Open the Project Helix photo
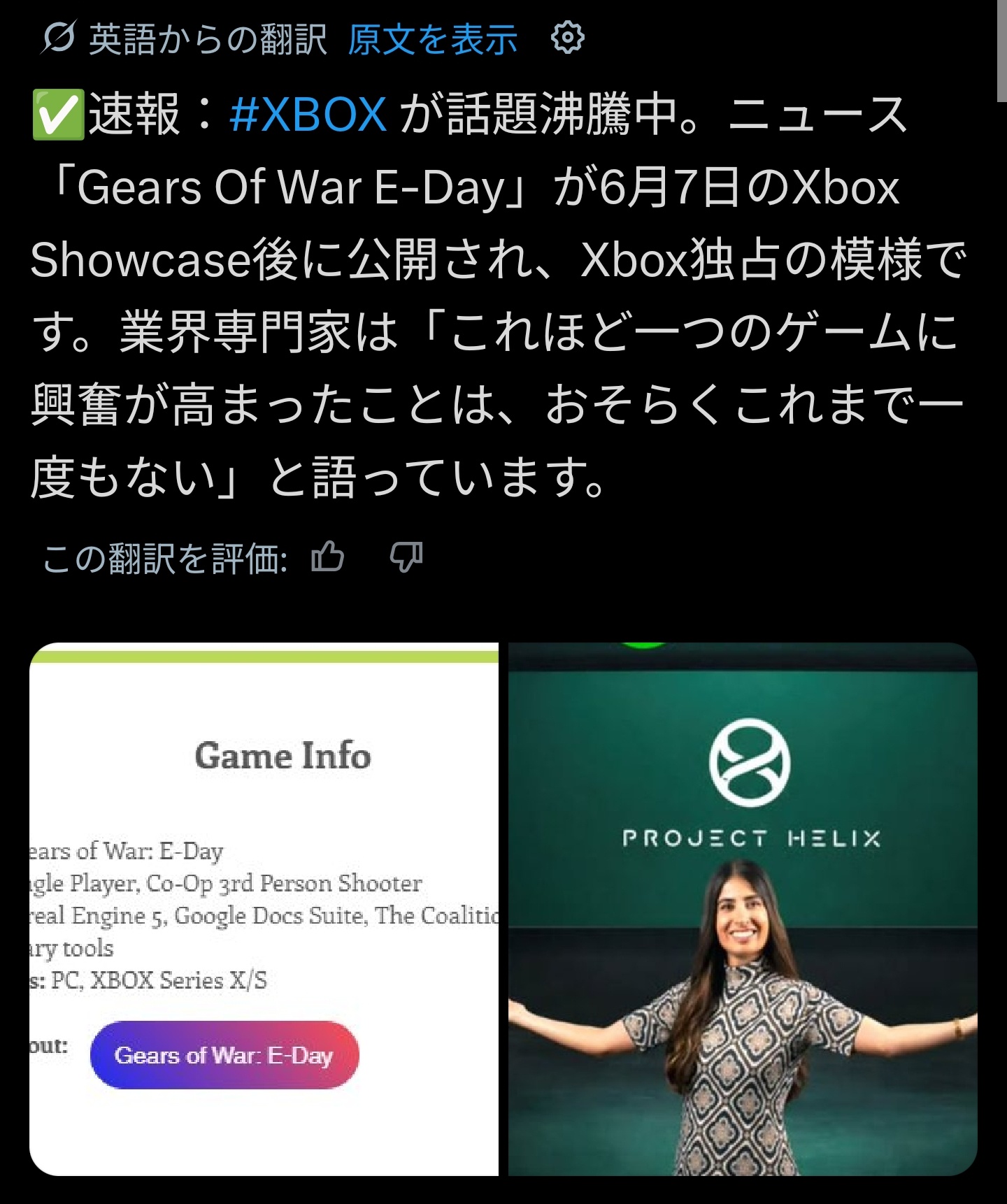1007x1204 pixels. (742, 908)
